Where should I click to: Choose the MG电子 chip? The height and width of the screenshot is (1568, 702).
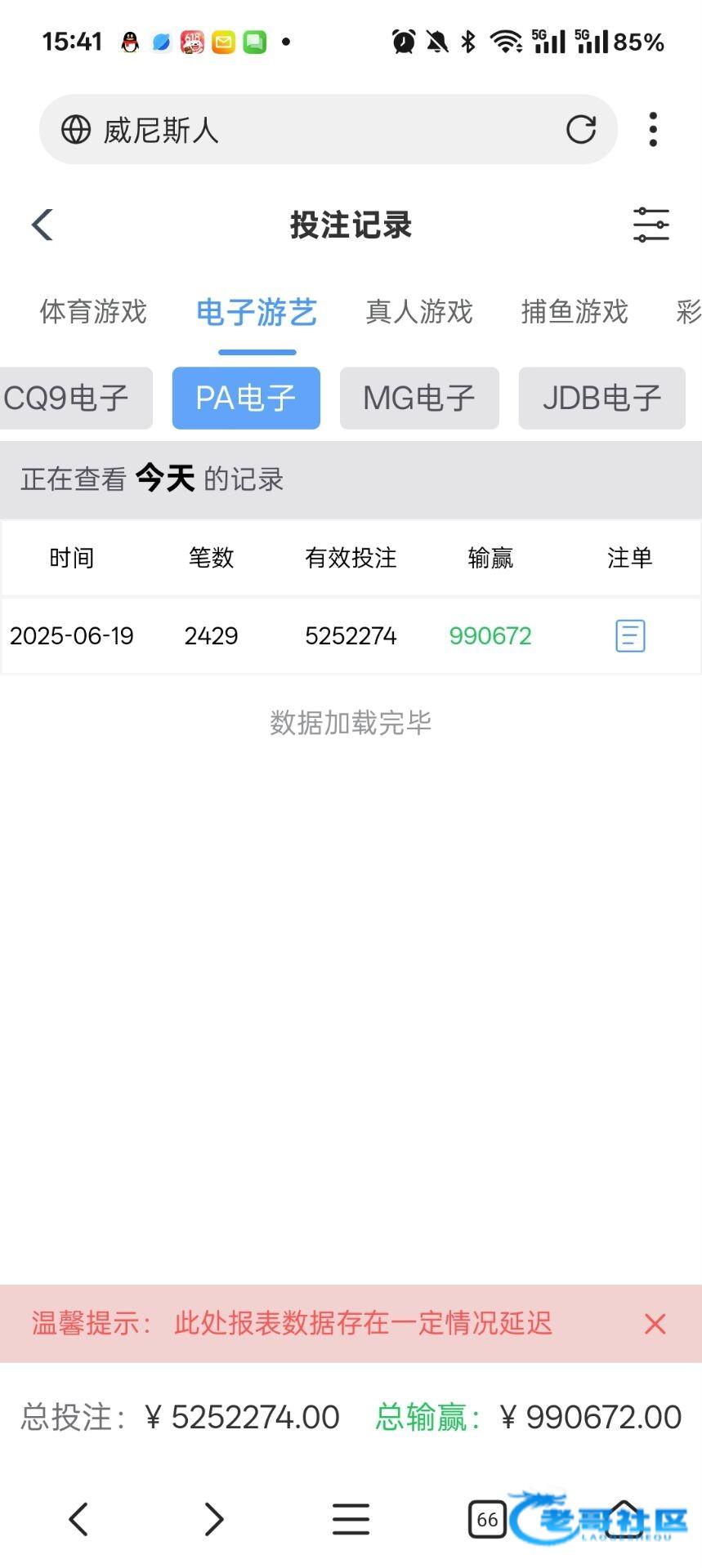(419, 398)
